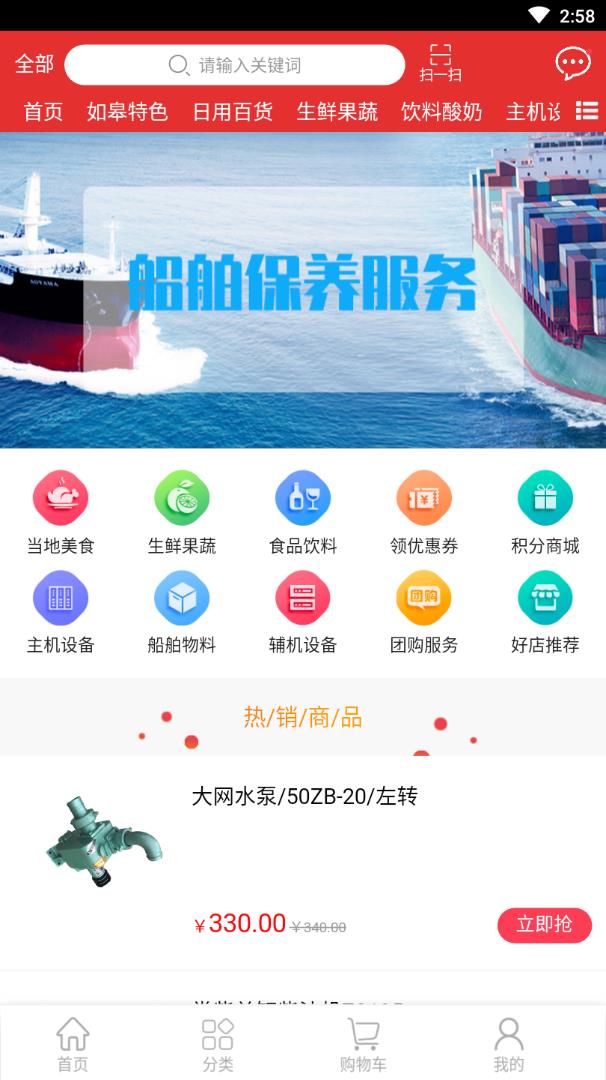The image size is (606, 1080).
Task: Tap the keyword search box
Action: click(x=235, y=65)
